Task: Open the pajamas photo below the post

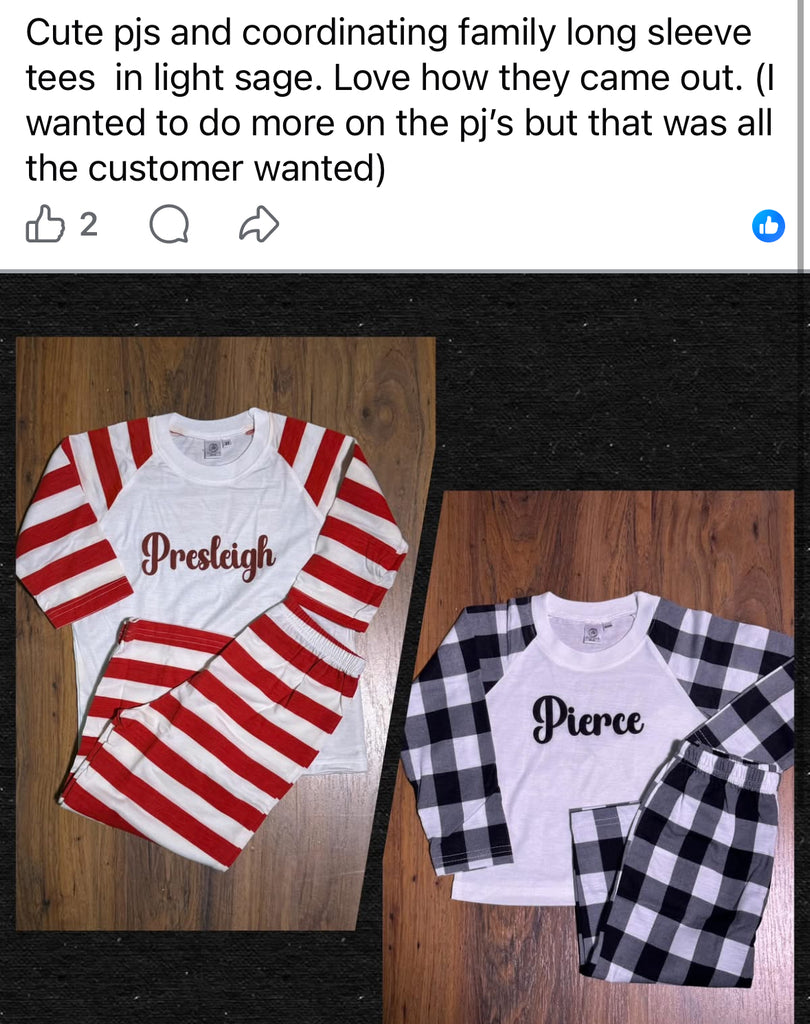Action: point(404,650)
